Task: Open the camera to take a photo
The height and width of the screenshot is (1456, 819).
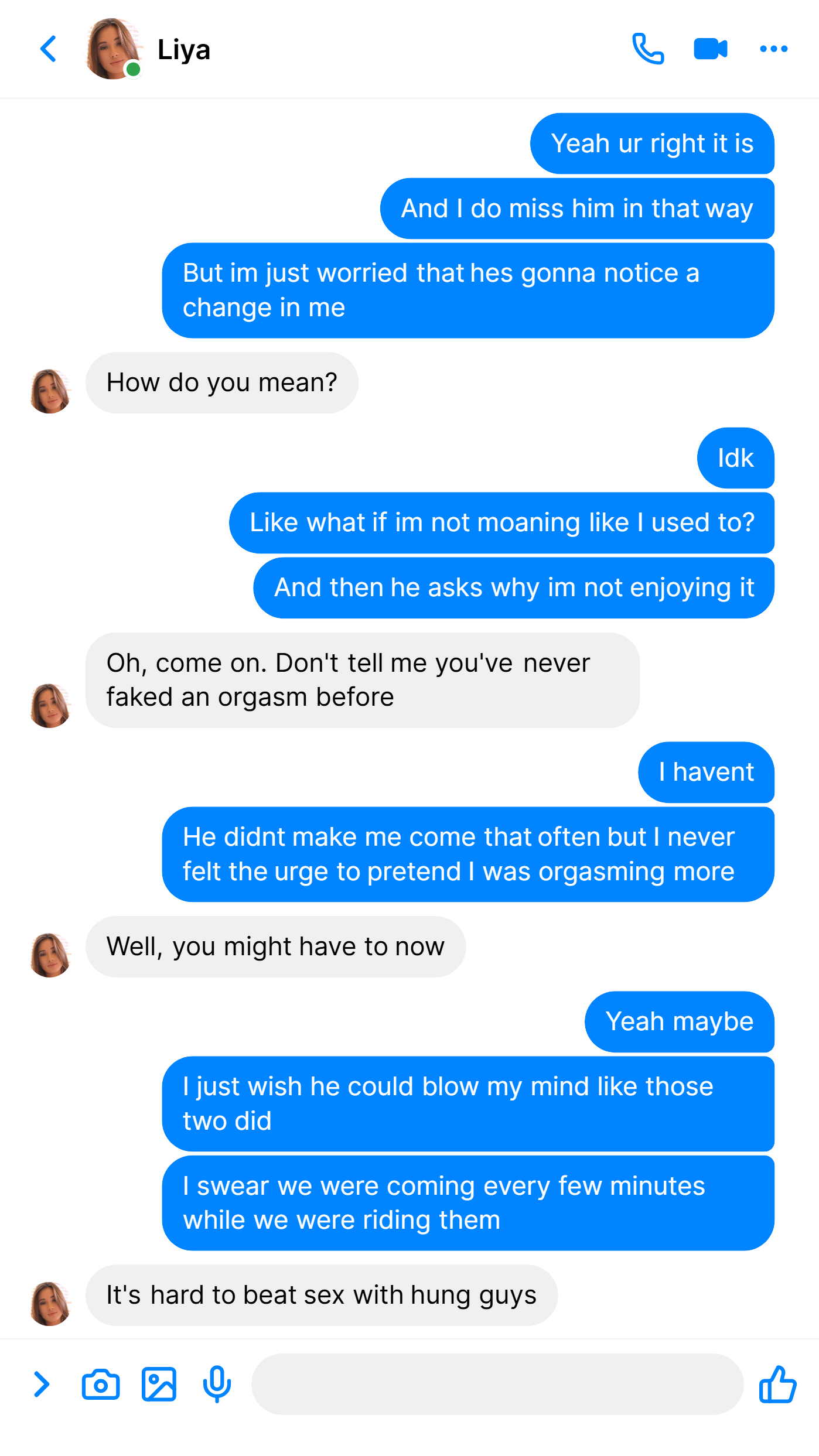Action: (101, 1384)
